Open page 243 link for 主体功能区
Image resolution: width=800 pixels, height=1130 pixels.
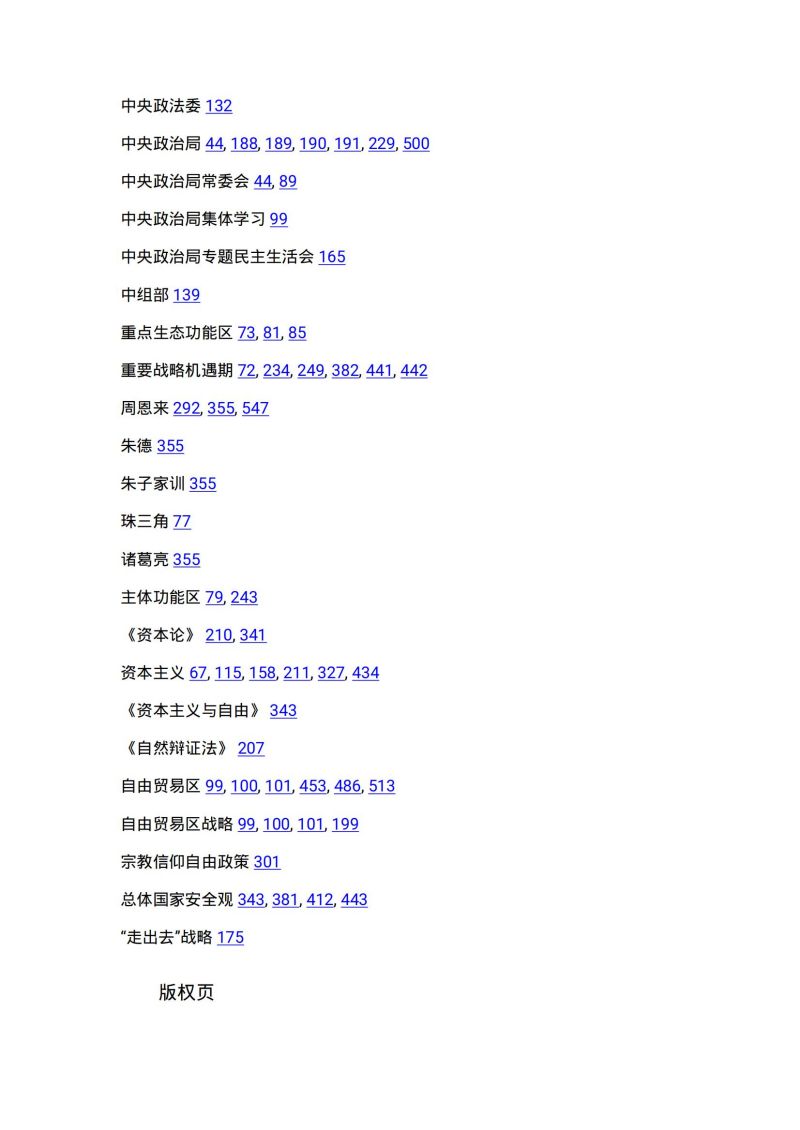pyautogui.click(x=244, y=598)
